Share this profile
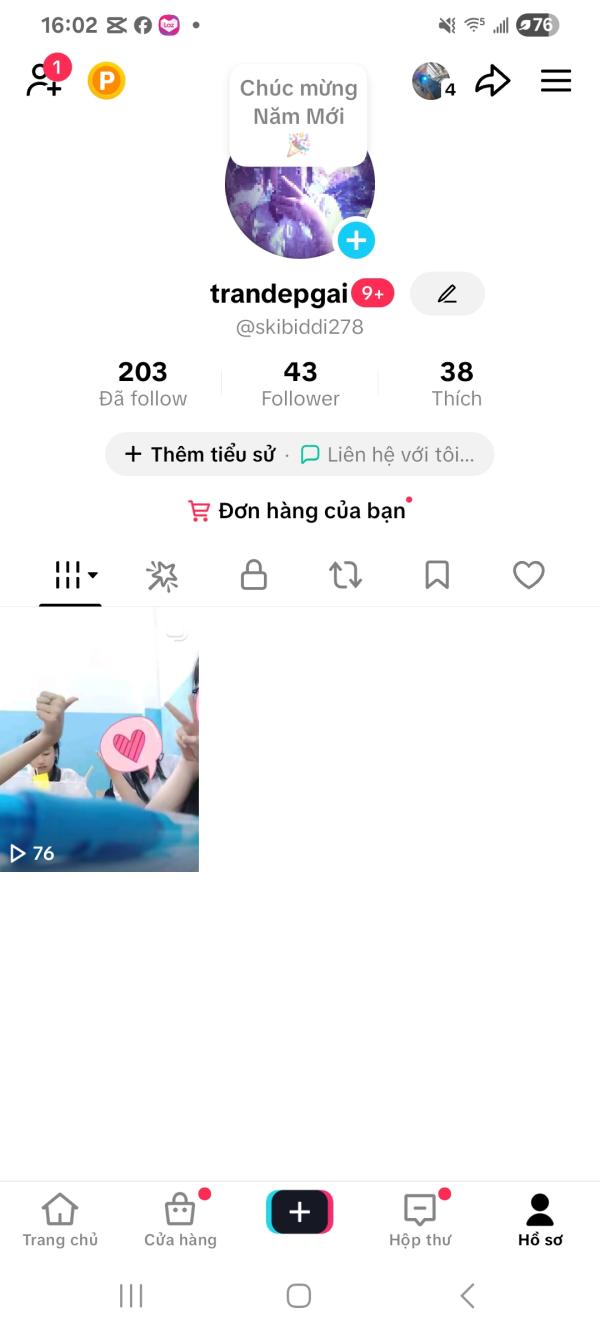This screenshot has height=1333, width=600. [x=492, y=81]
